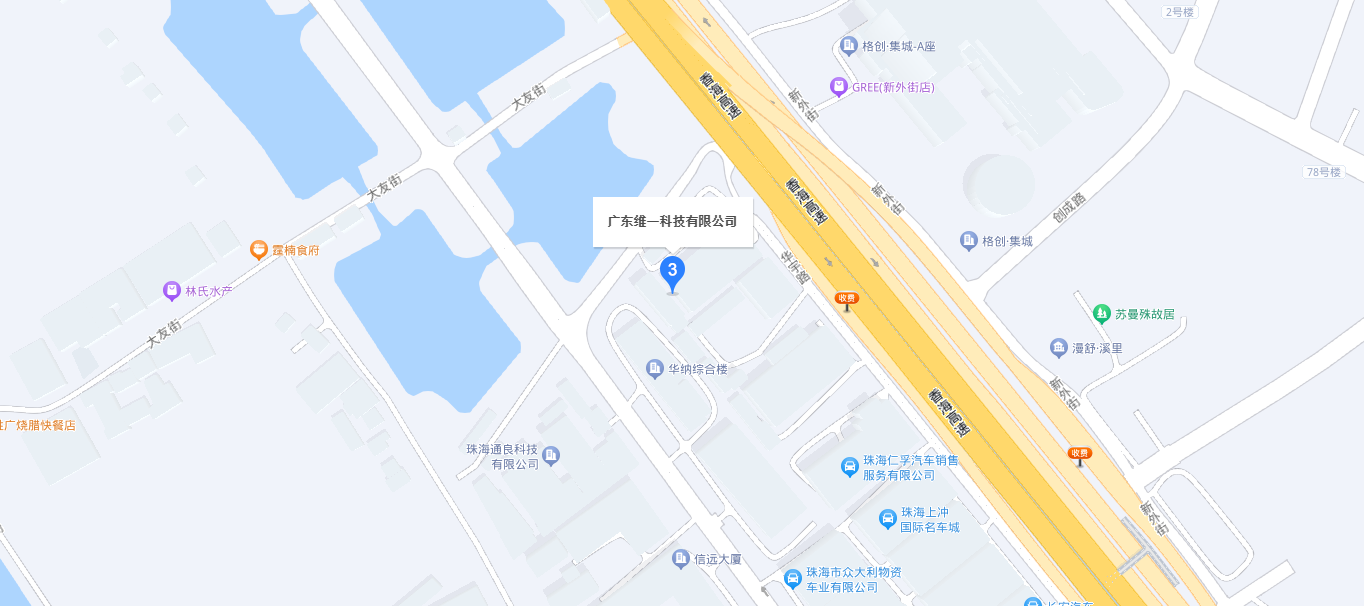The height and width of the screenshot is (606, 1364).
Task: Tap the blue marker numbered 3
Action: (673, 271)
